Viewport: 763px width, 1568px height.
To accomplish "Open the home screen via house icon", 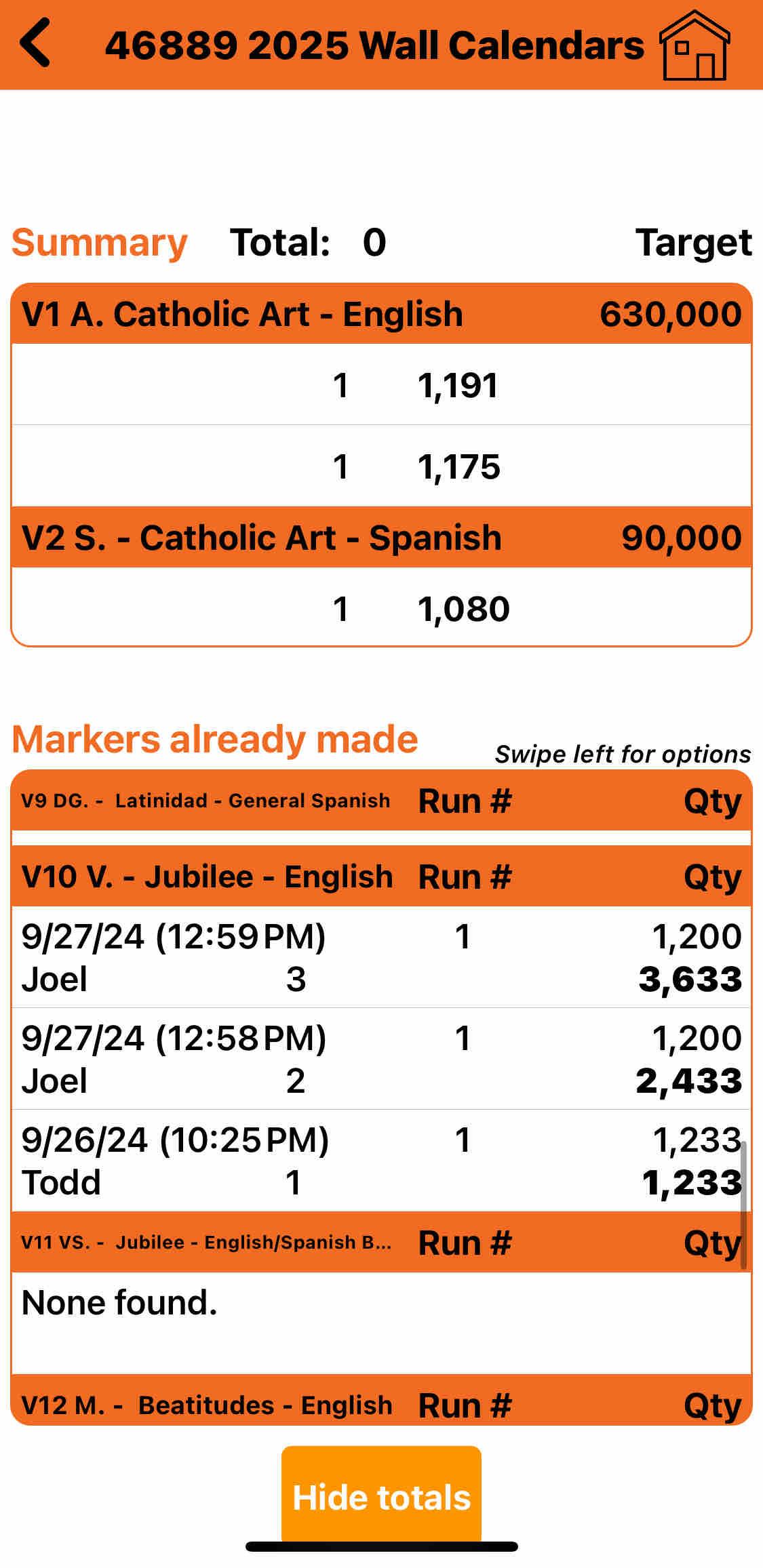I will pyautogui.click(x=695, y=45).
